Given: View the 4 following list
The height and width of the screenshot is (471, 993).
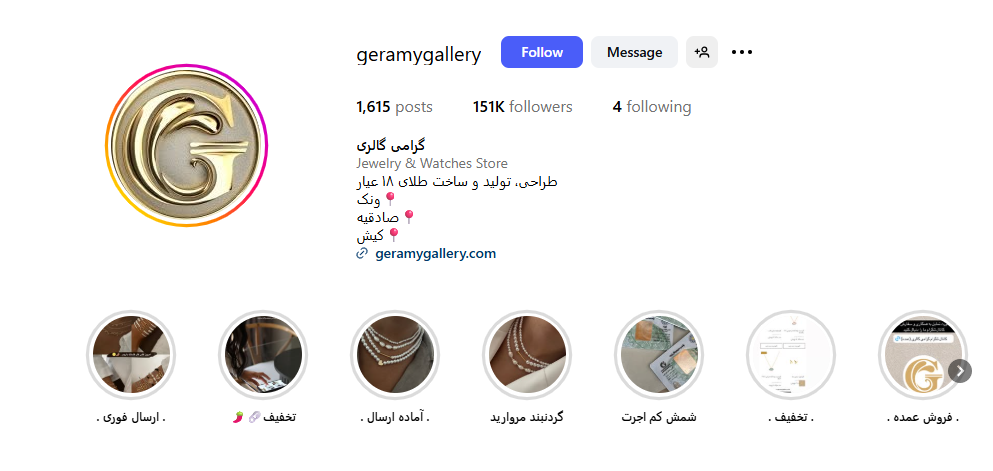Looking at the screenshot, I should click(651, 107).
